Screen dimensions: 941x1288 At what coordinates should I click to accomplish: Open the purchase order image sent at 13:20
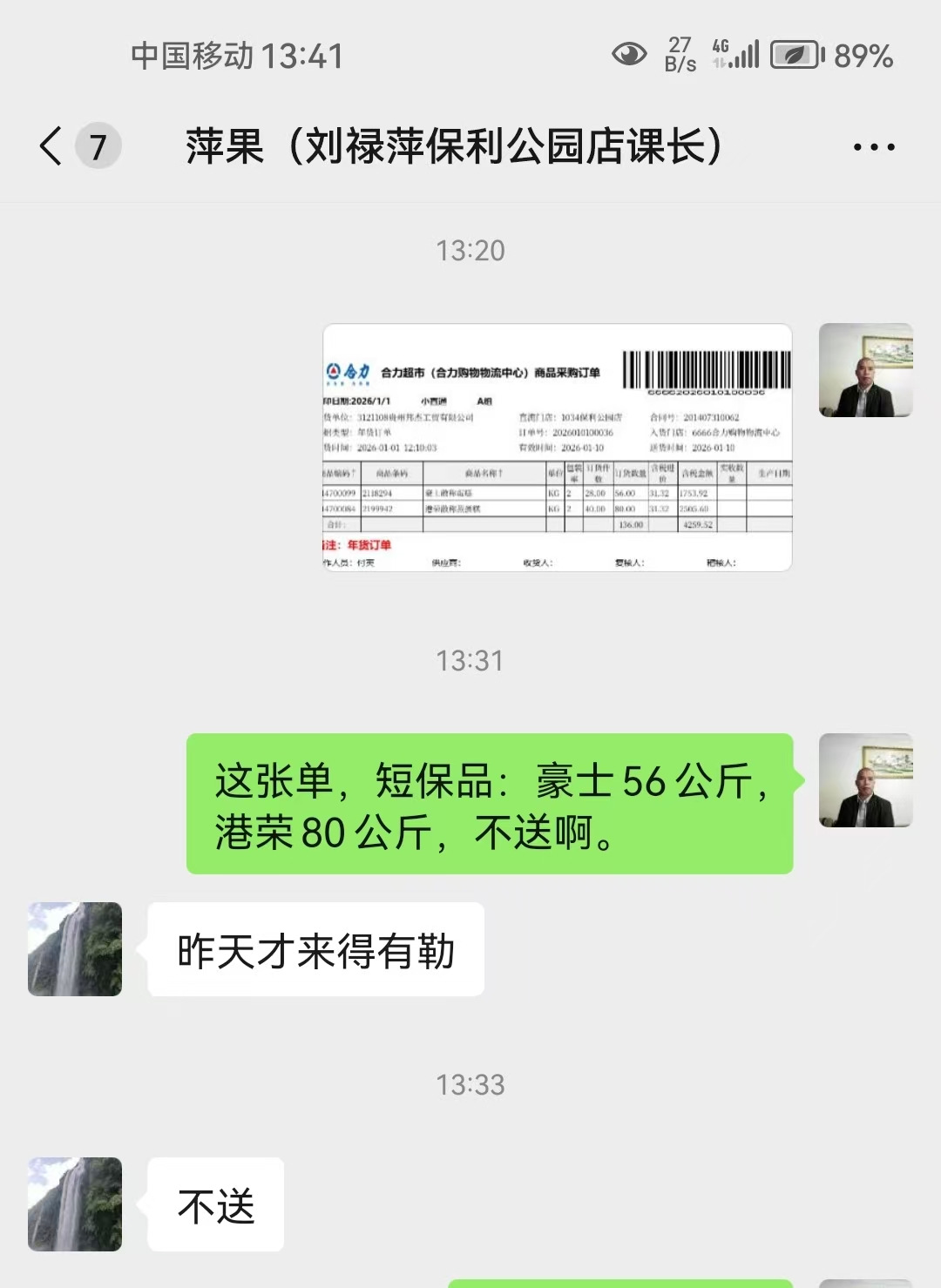coord(557,448)
